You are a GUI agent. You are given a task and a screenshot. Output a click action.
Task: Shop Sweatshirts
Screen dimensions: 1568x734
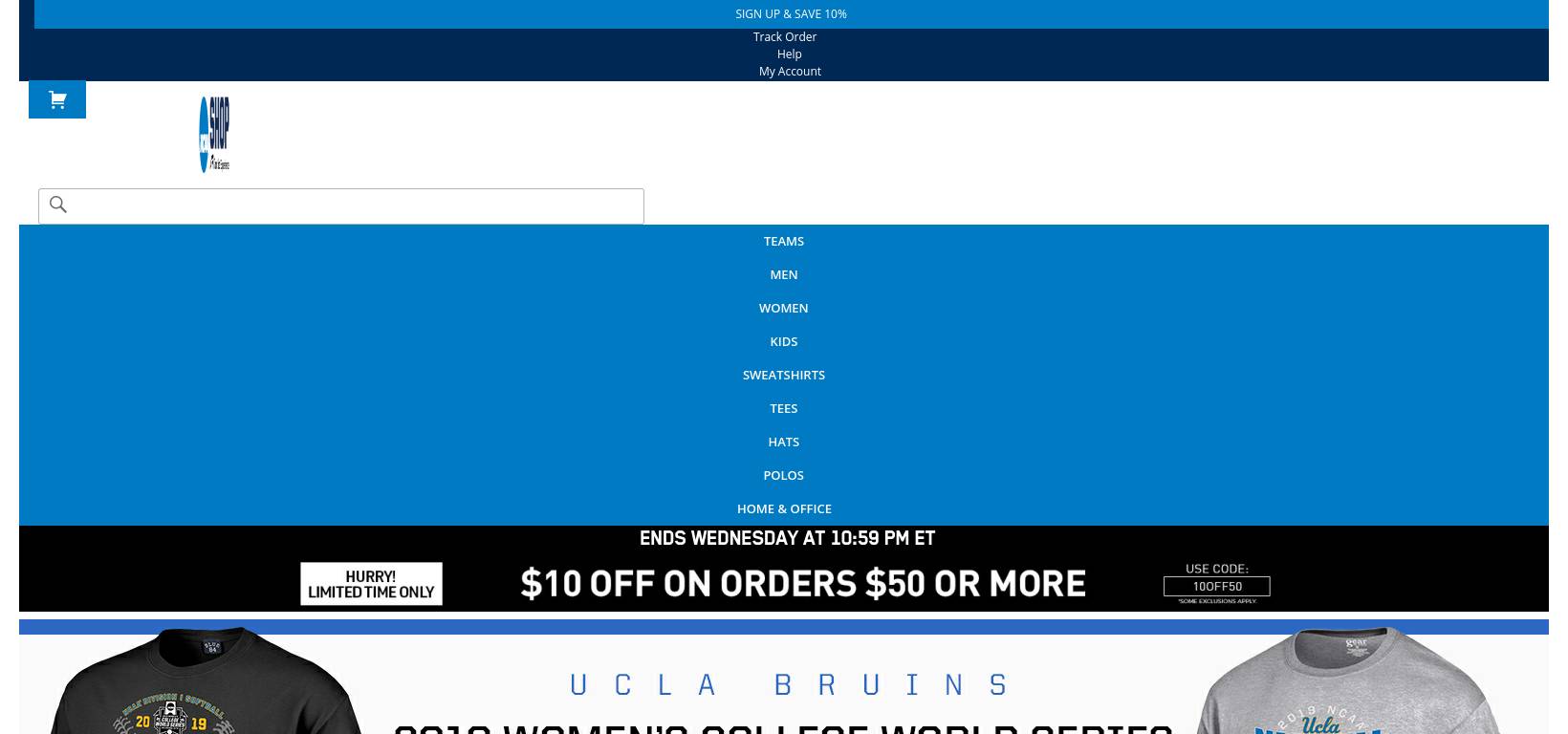[783, 375]
